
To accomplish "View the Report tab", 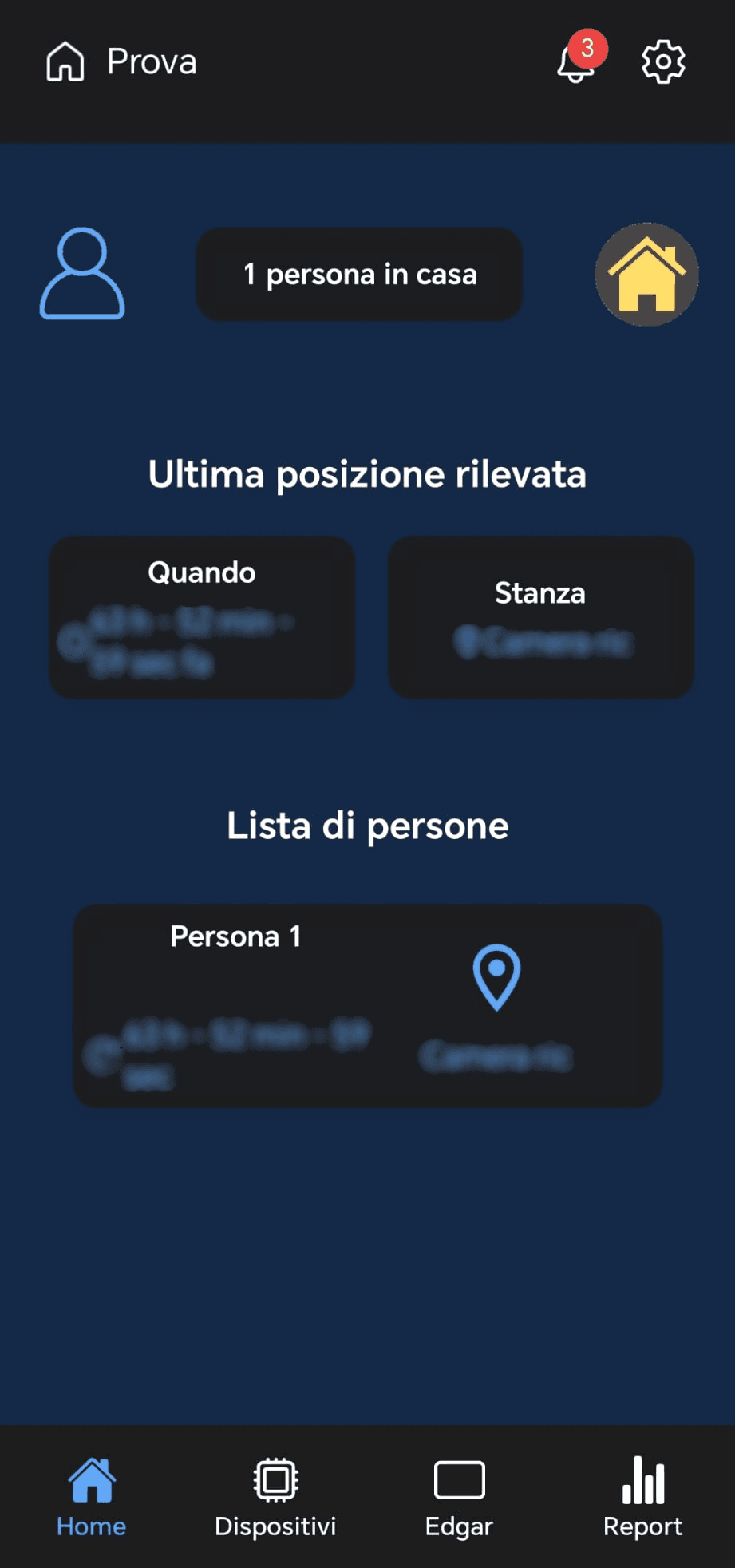I will tap(642, 1497).
